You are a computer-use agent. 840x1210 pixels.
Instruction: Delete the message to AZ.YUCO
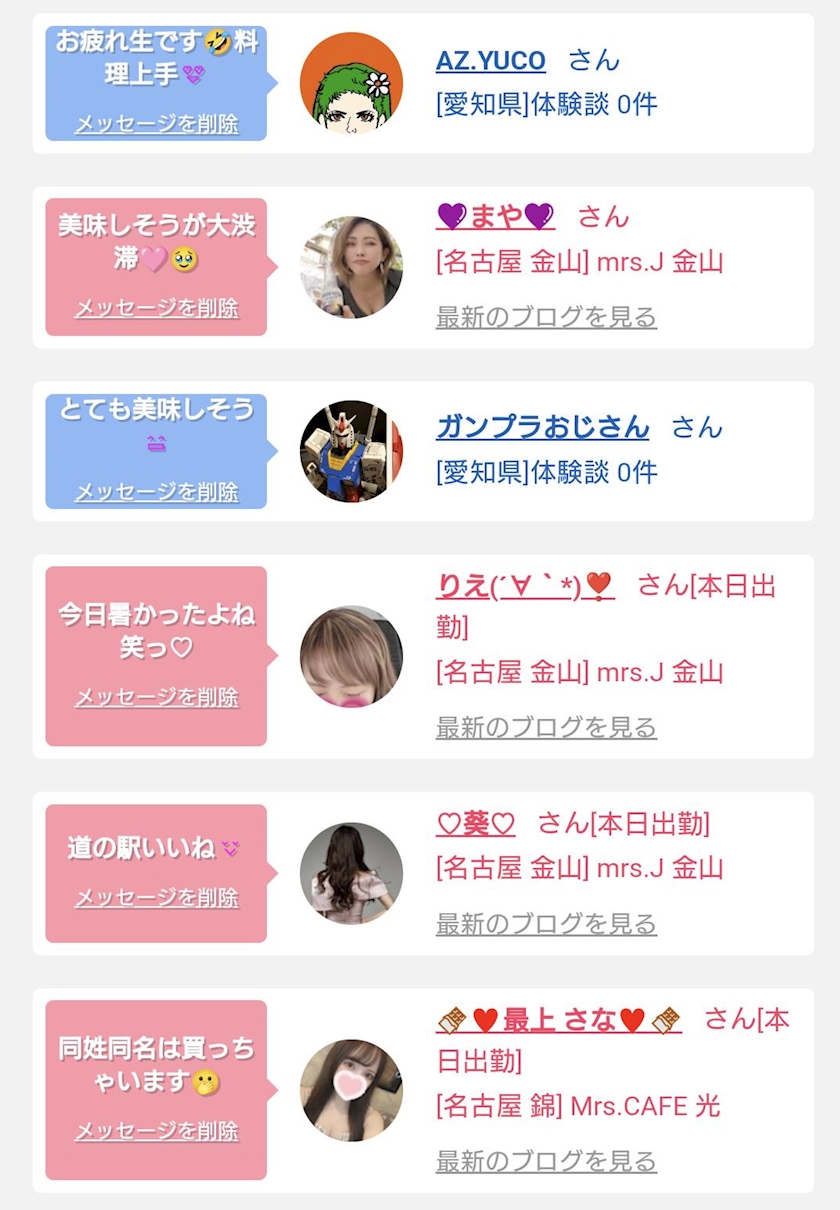[157, 125]
